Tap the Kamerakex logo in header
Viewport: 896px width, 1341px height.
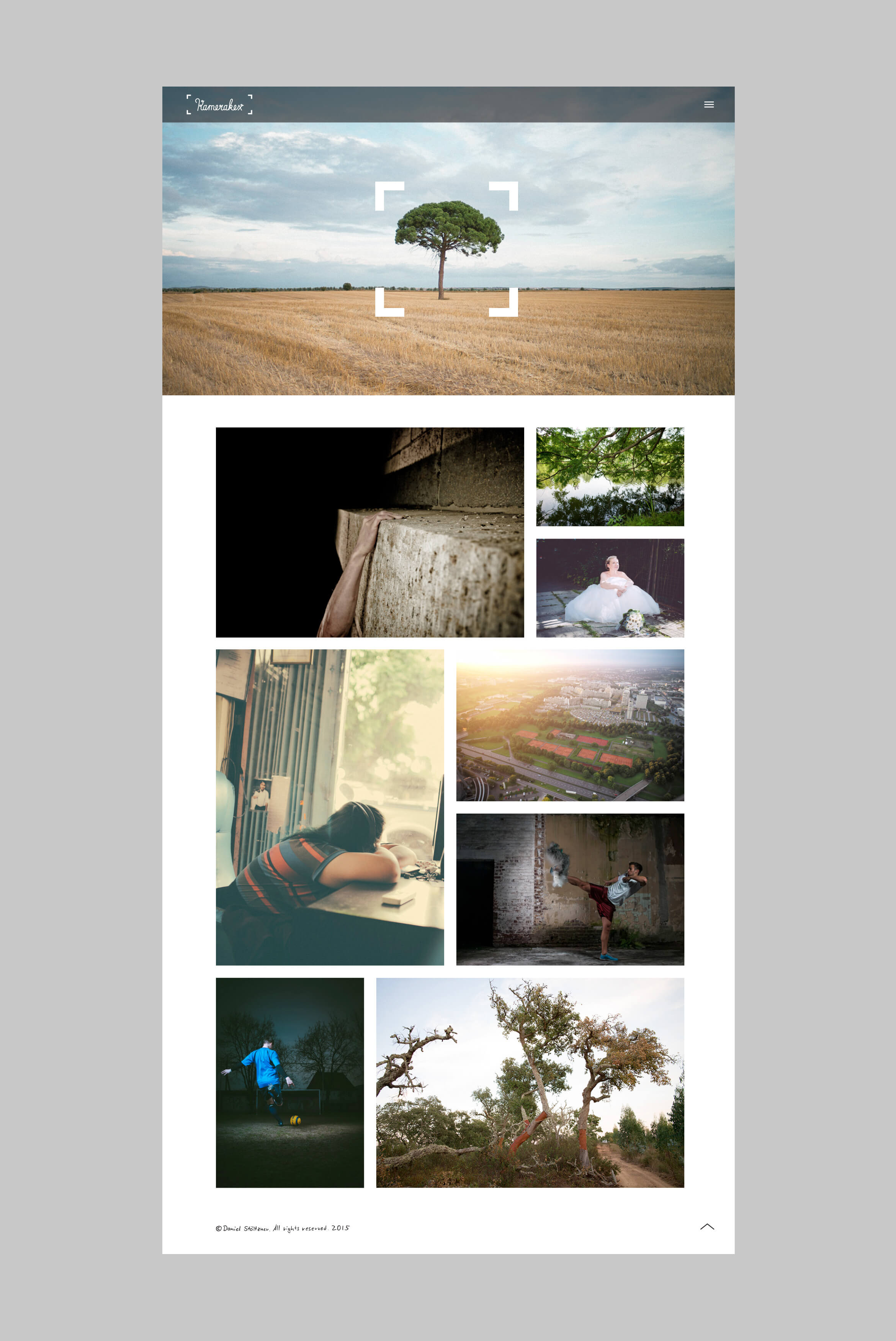coord(219,105)
